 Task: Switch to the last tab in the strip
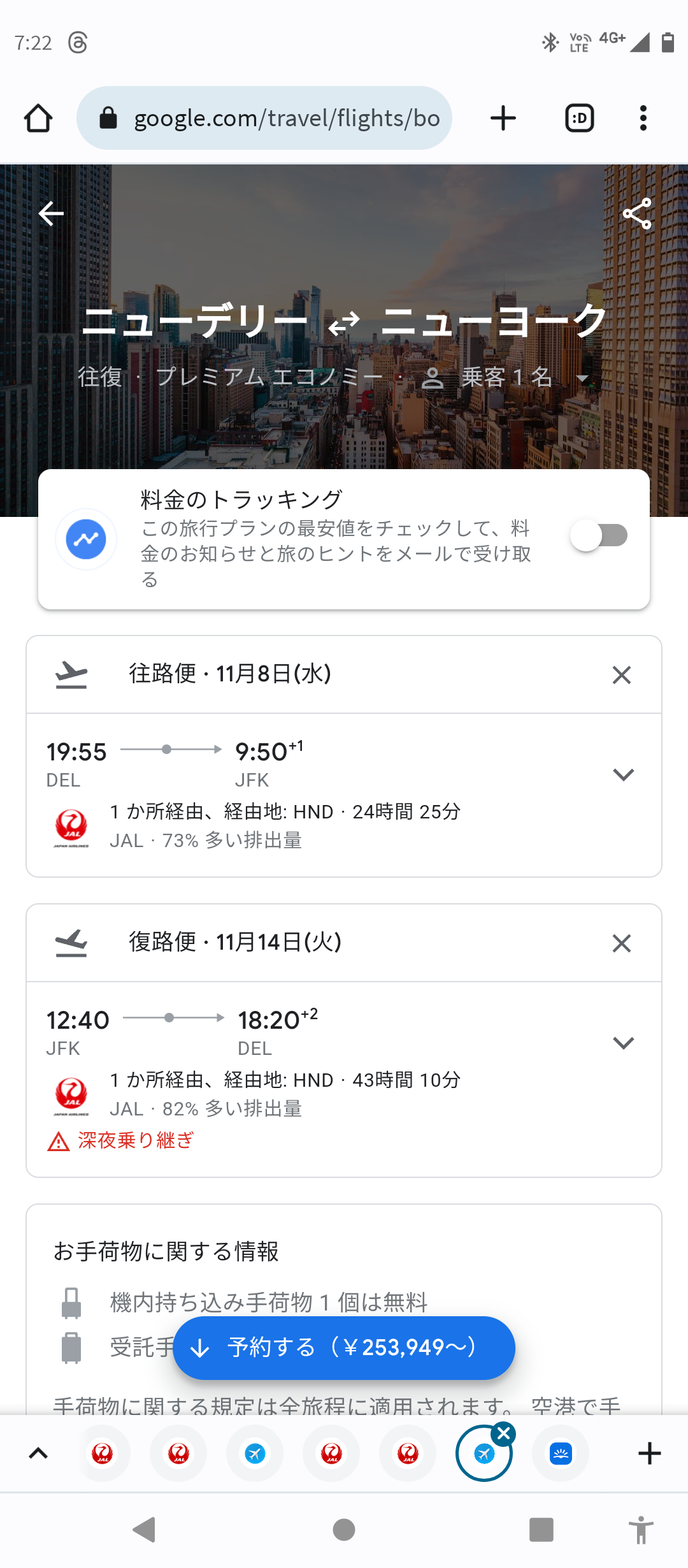click(x=561, y=1454)
